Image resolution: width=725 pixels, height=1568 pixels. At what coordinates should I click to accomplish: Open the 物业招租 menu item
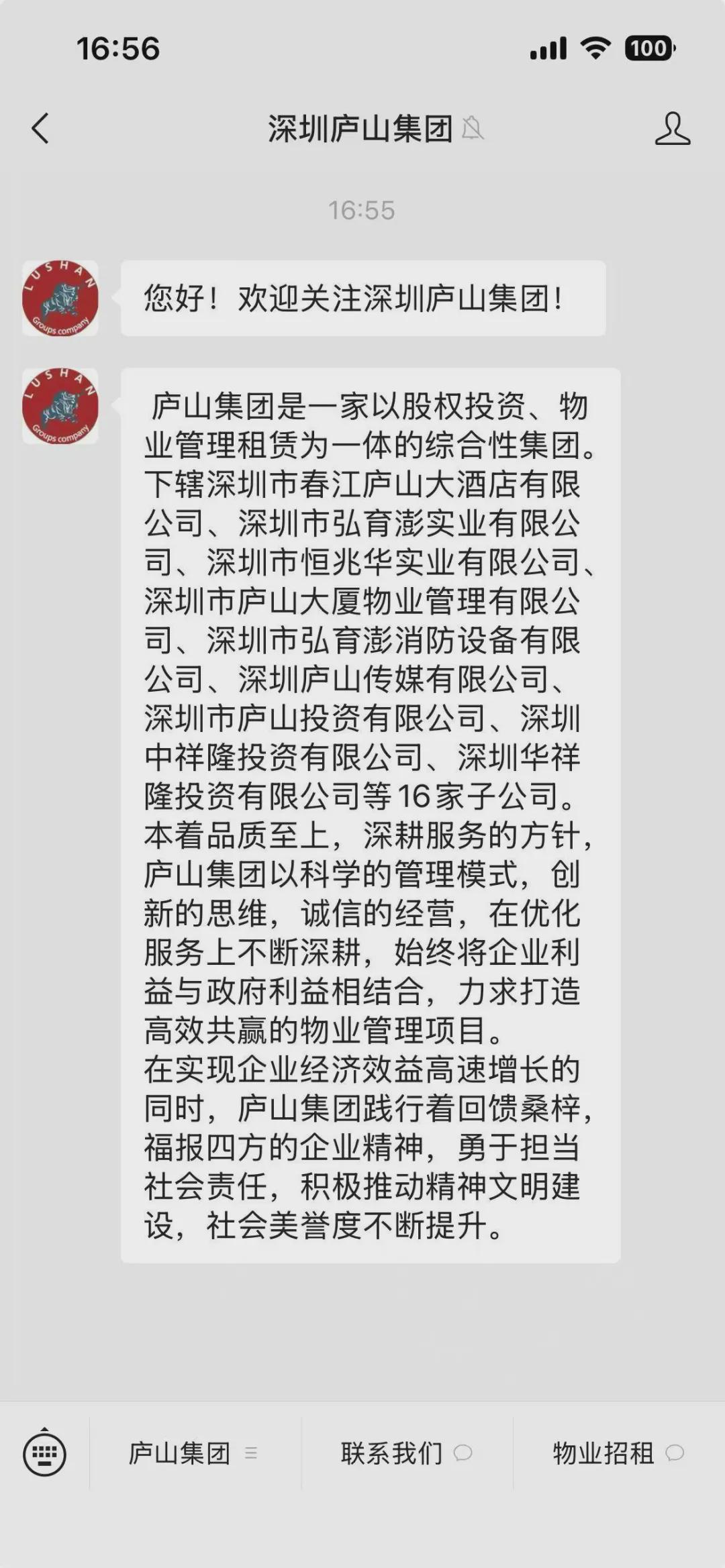(x=618, y=1453)
